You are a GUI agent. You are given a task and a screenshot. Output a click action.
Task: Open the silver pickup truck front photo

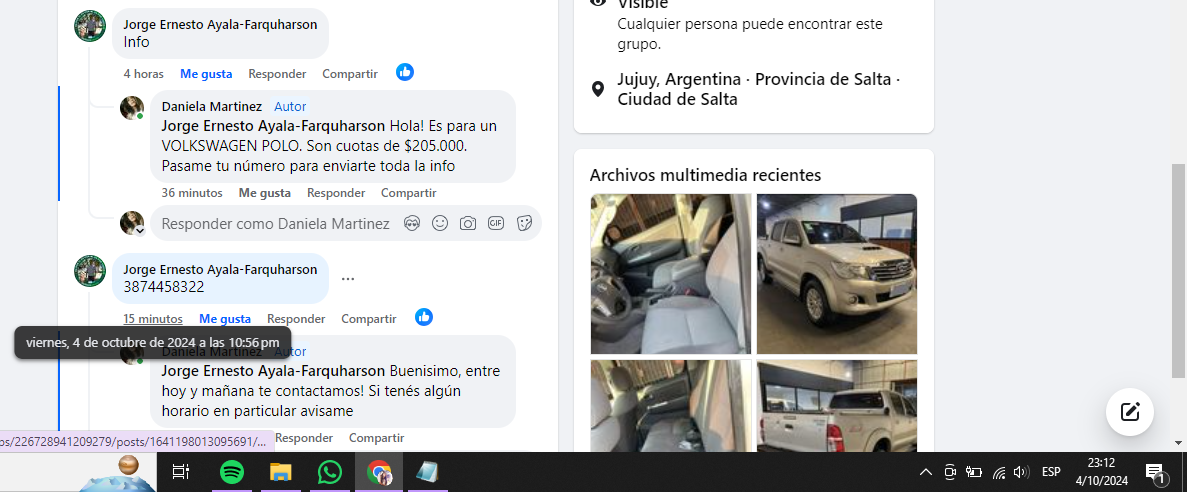(x=836, y=274)
